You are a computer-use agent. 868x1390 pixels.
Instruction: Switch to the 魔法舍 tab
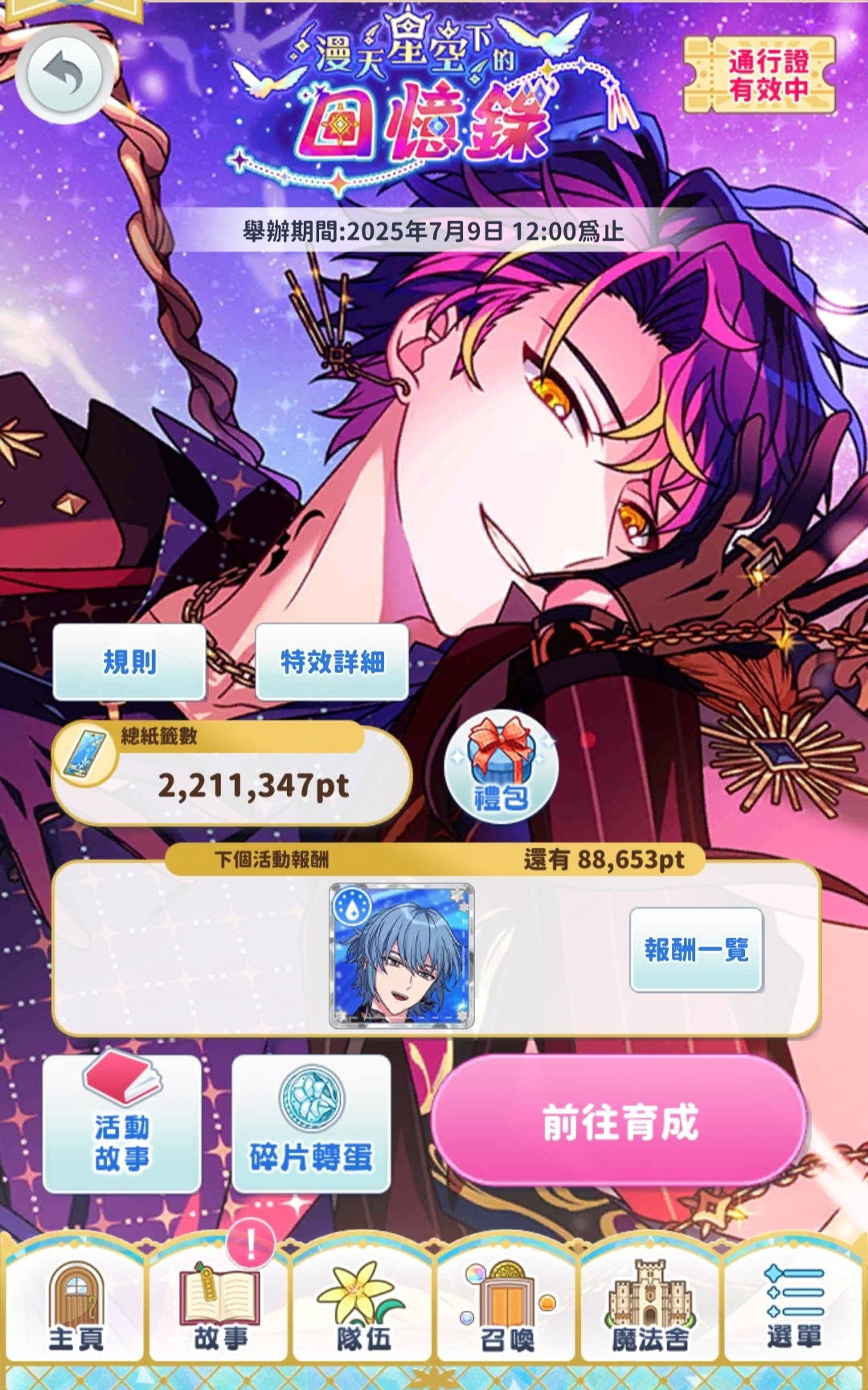650,1306
